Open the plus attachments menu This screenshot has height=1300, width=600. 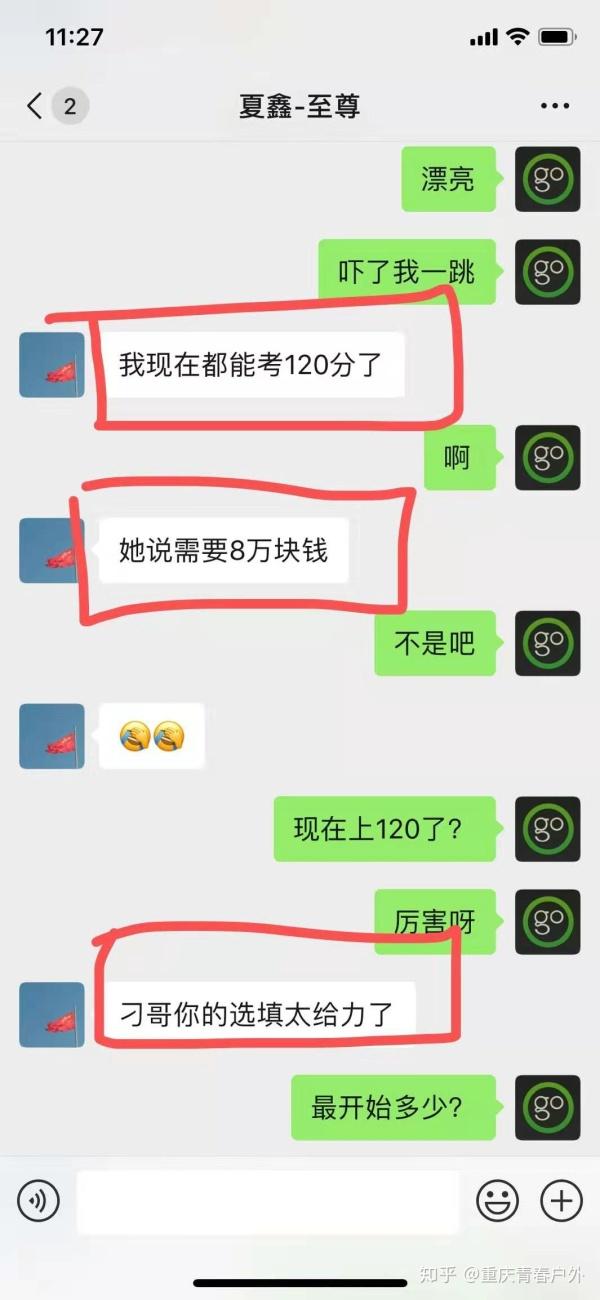pos(561,1199)
